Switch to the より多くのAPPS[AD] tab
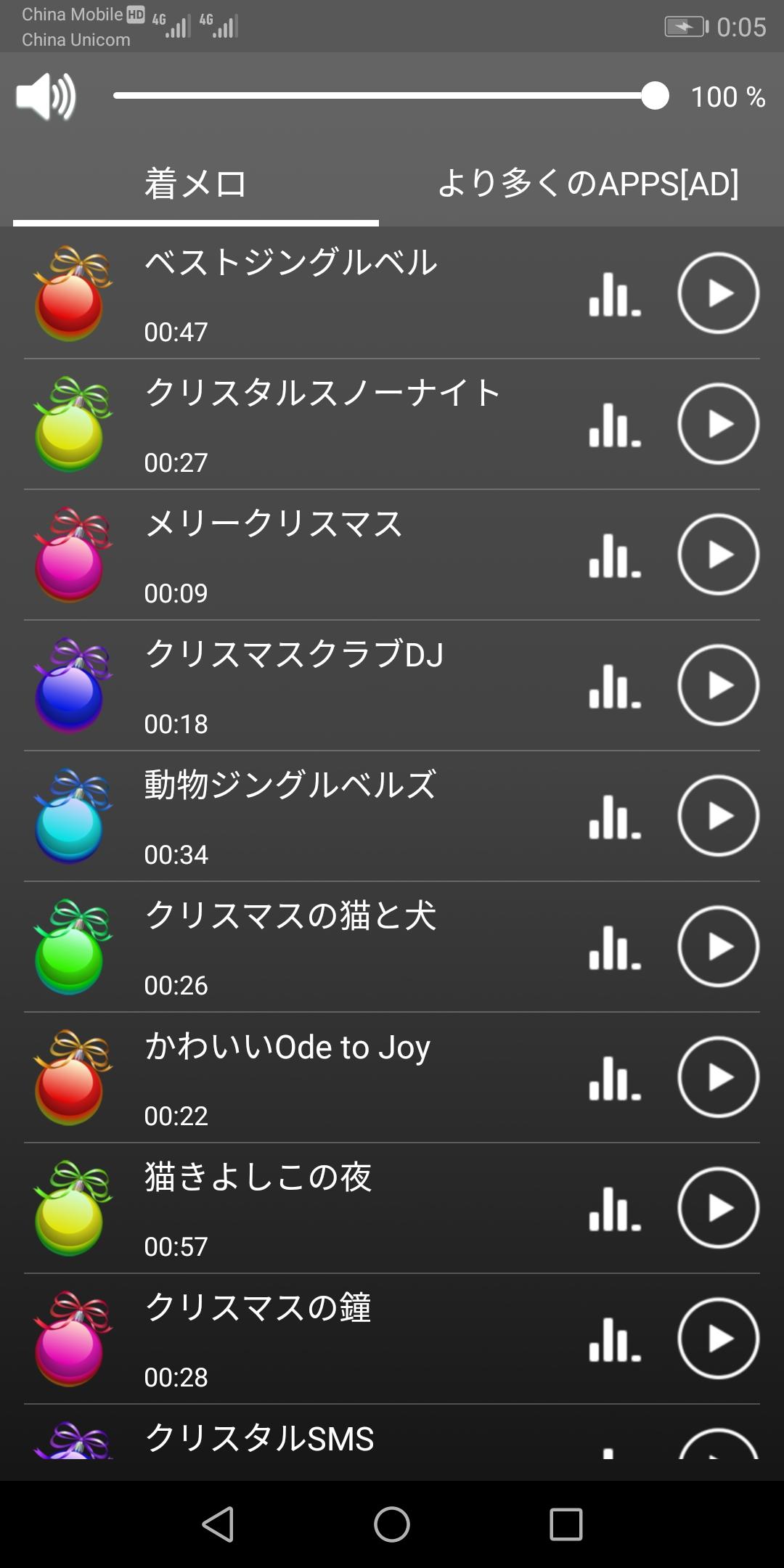 pos(588,183)
